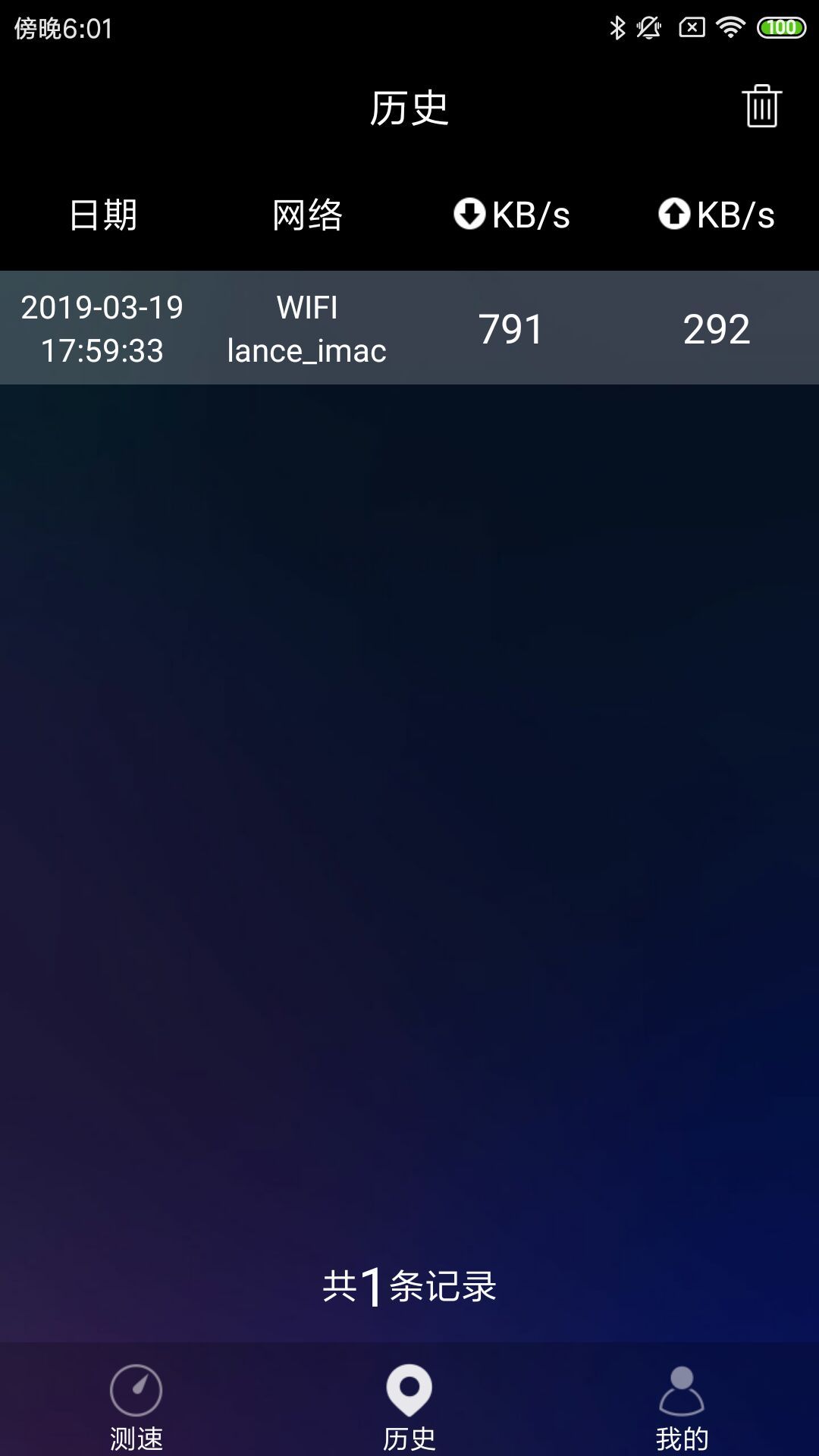The width and height of the screenshot is (819, 1456).
Task: Sort by download speed KB/s header
Action: 511,215
